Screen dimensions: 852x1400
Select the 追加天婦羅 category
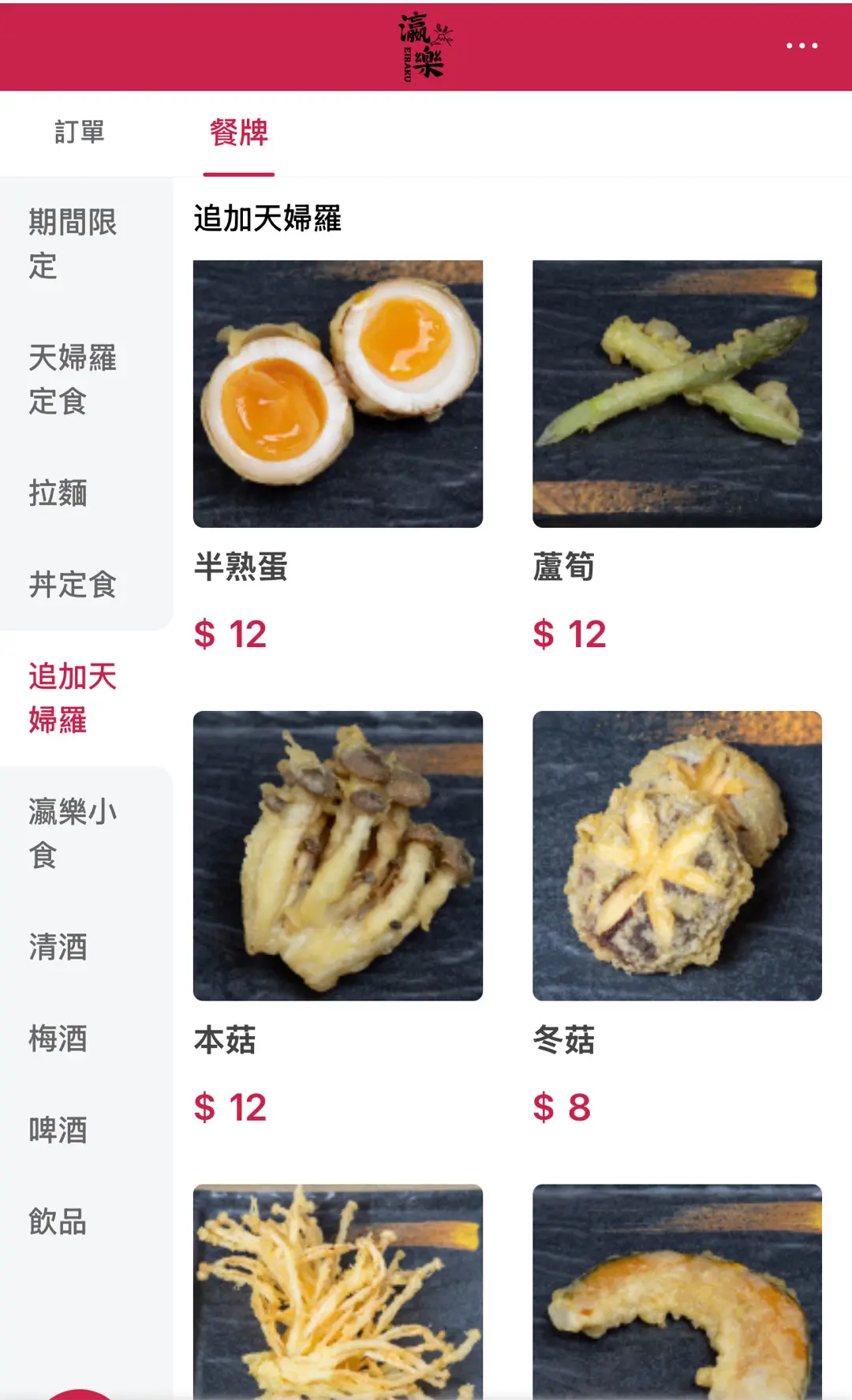[x=73, y=698]
